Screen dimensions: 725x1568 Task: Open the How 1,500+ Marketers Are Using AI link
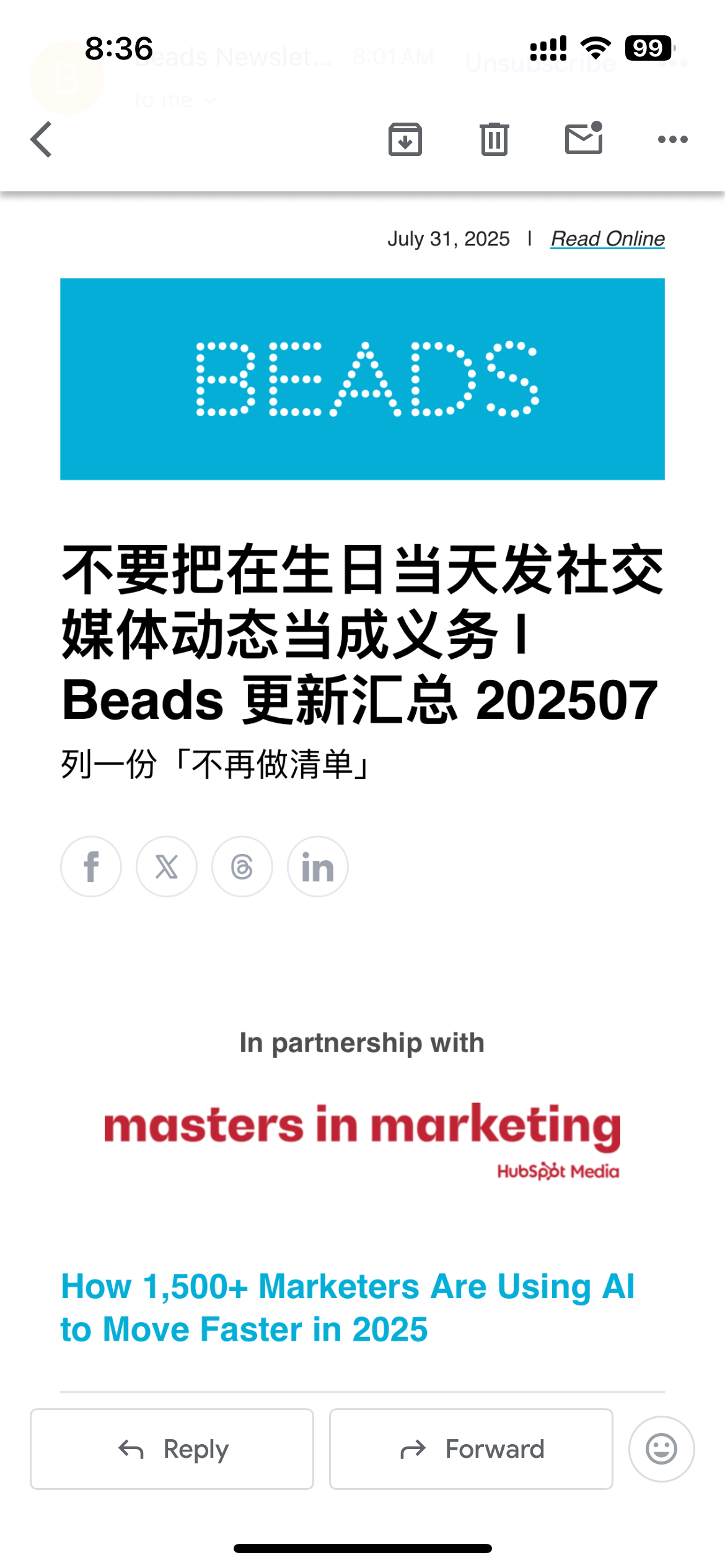(347, 1307)
